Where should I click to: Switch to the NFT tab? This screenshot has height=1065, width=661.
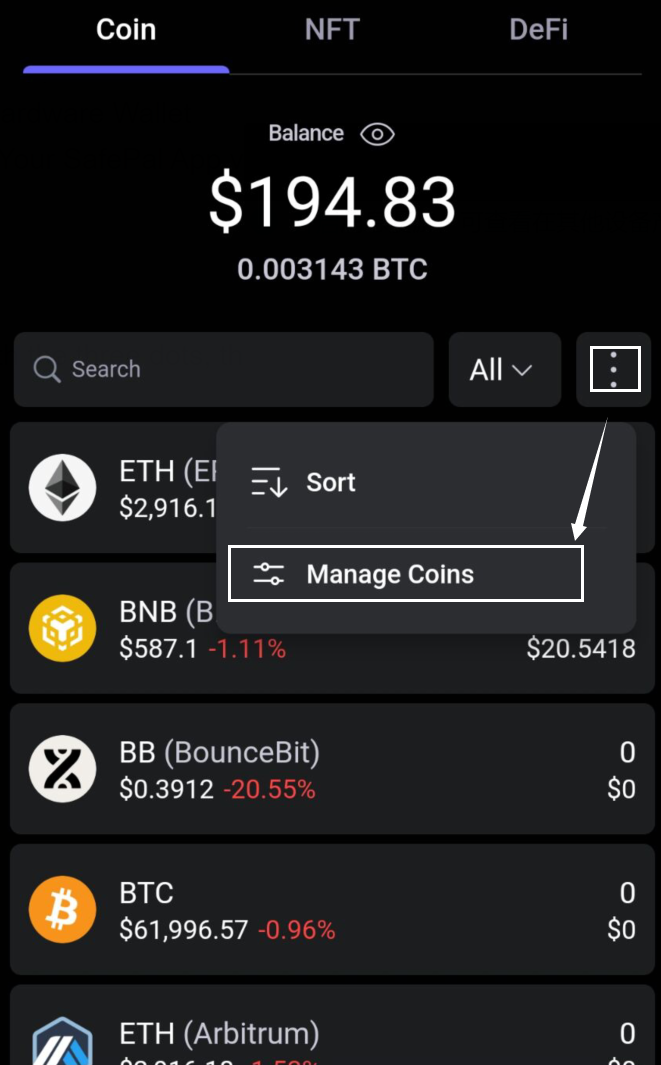point(332,30)
